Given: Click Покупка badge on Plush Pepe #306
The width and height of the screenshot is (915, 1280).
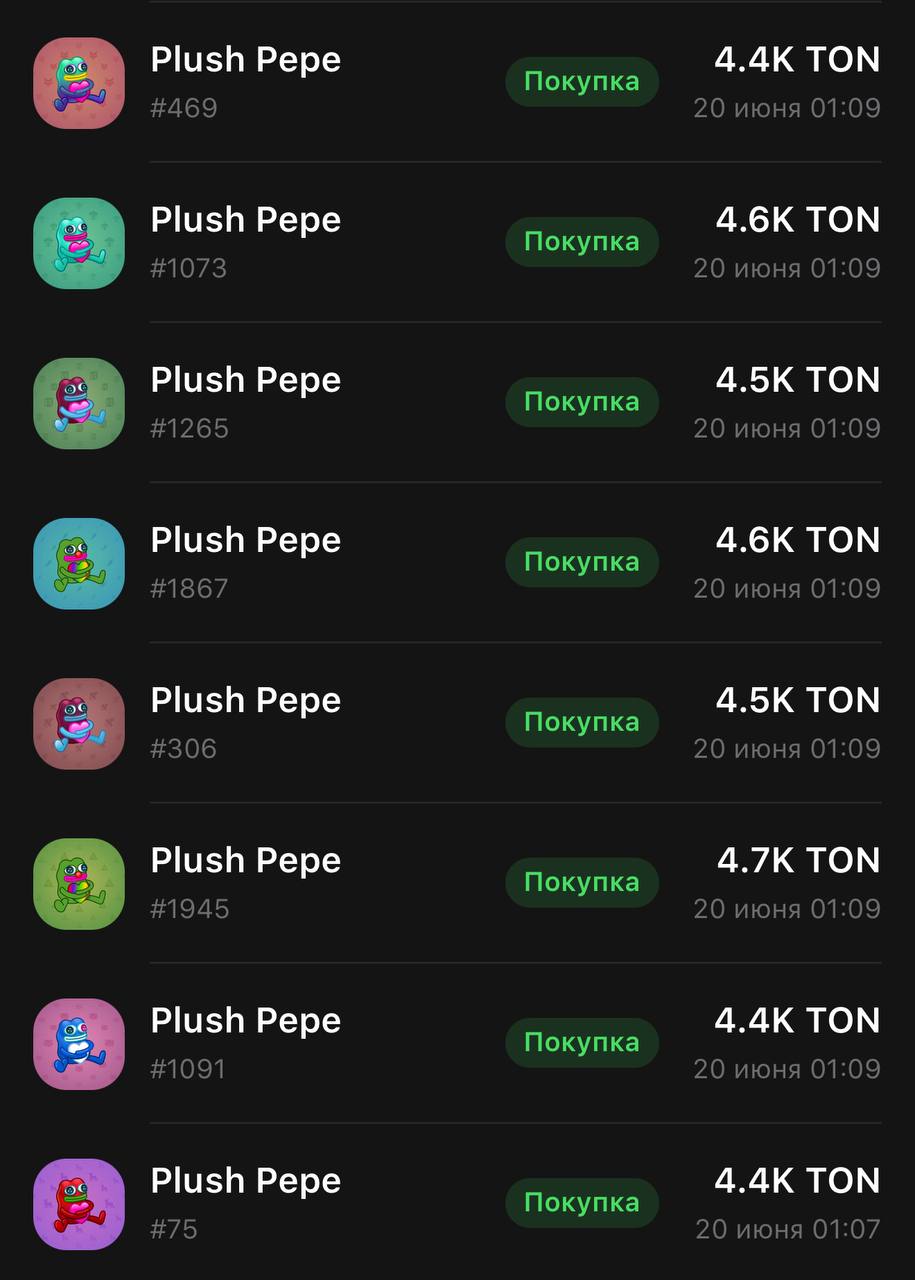Looking at the screenshot, I should pos(582,722).
